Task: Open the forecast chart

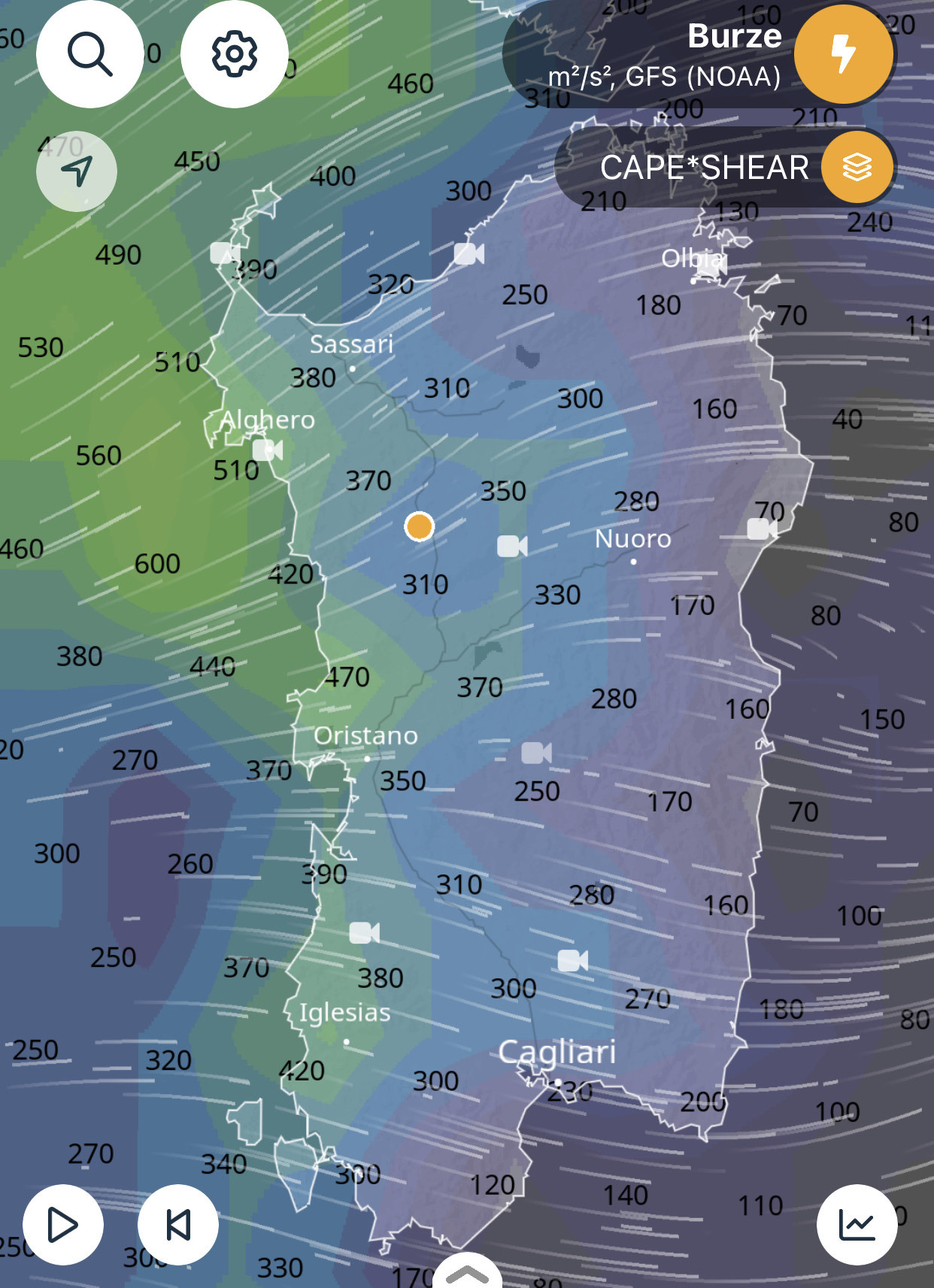Action: point(857,1225)
